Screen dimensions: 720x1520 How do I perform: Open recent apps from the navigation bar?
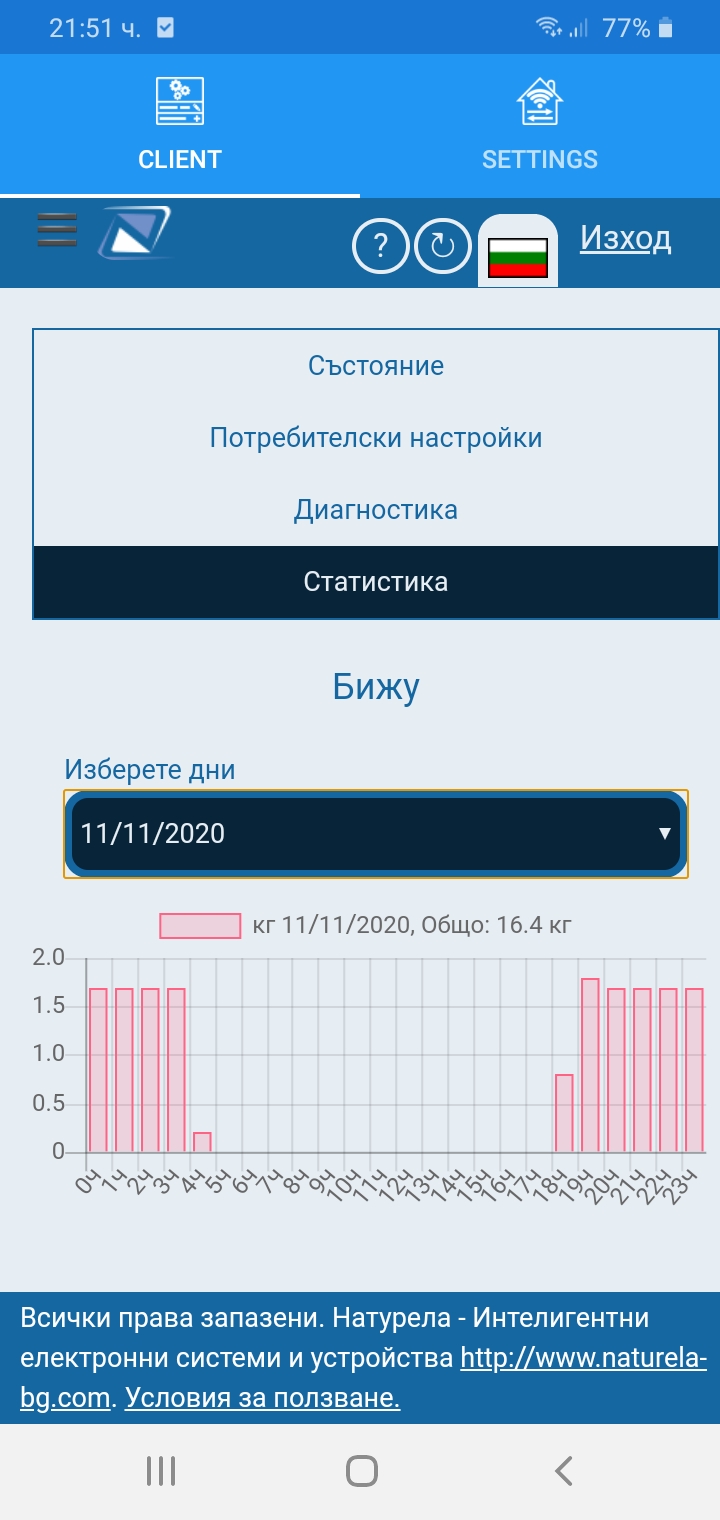(160, 1471)
